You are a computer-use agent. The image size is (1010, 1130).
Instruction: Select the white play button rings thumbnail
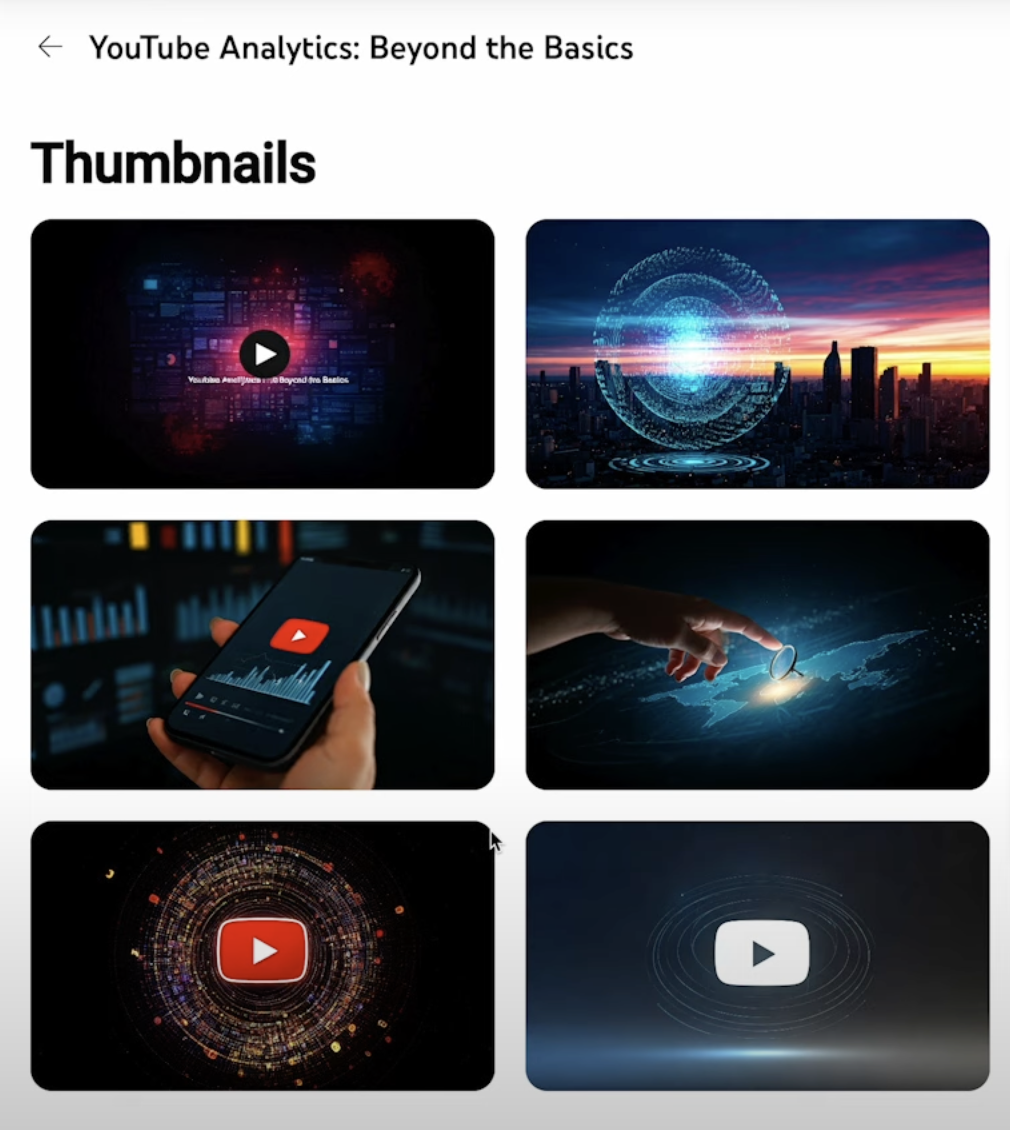click(757, 955)
